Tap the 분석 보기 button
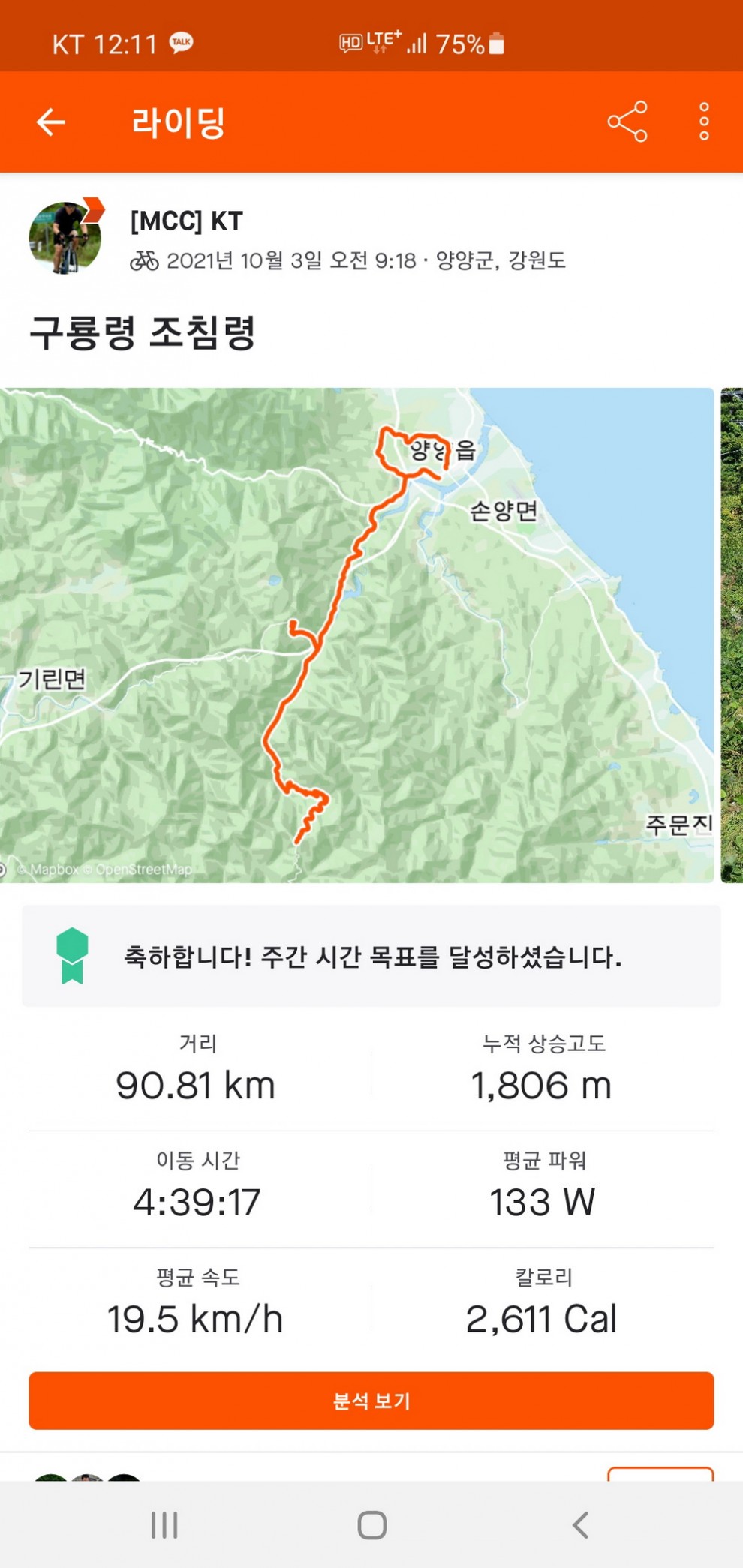The image size is (743, 1568). click(x=371, y=1401)
